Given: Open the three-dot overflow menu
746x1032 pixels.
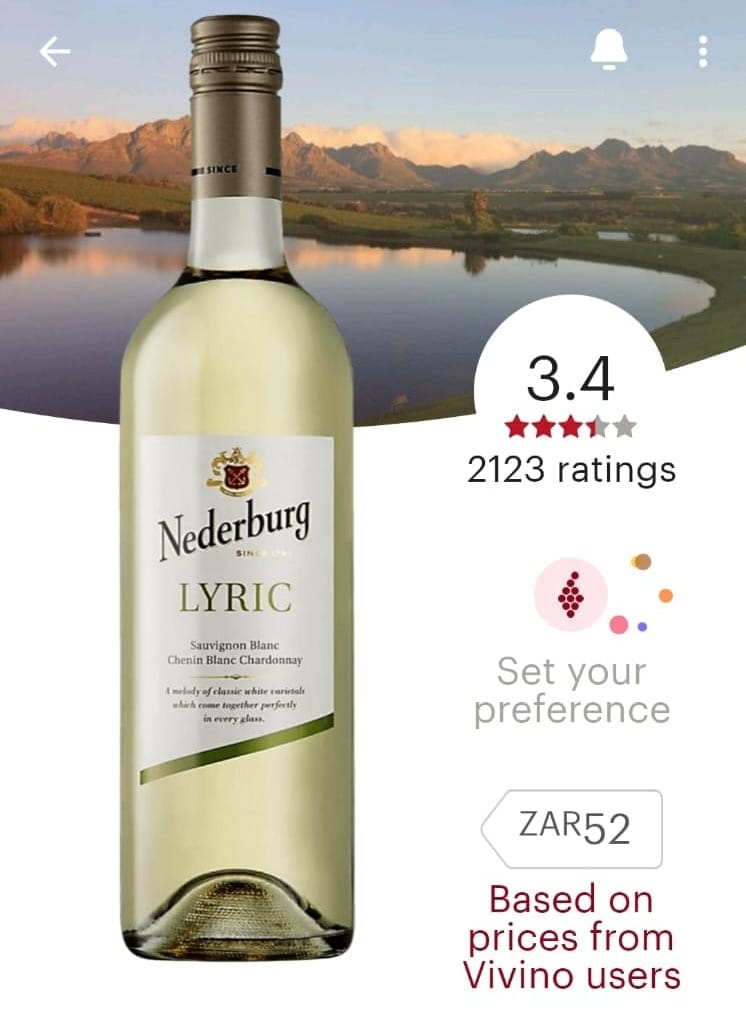Looking at the screenshot, I should tap(703, 51).
